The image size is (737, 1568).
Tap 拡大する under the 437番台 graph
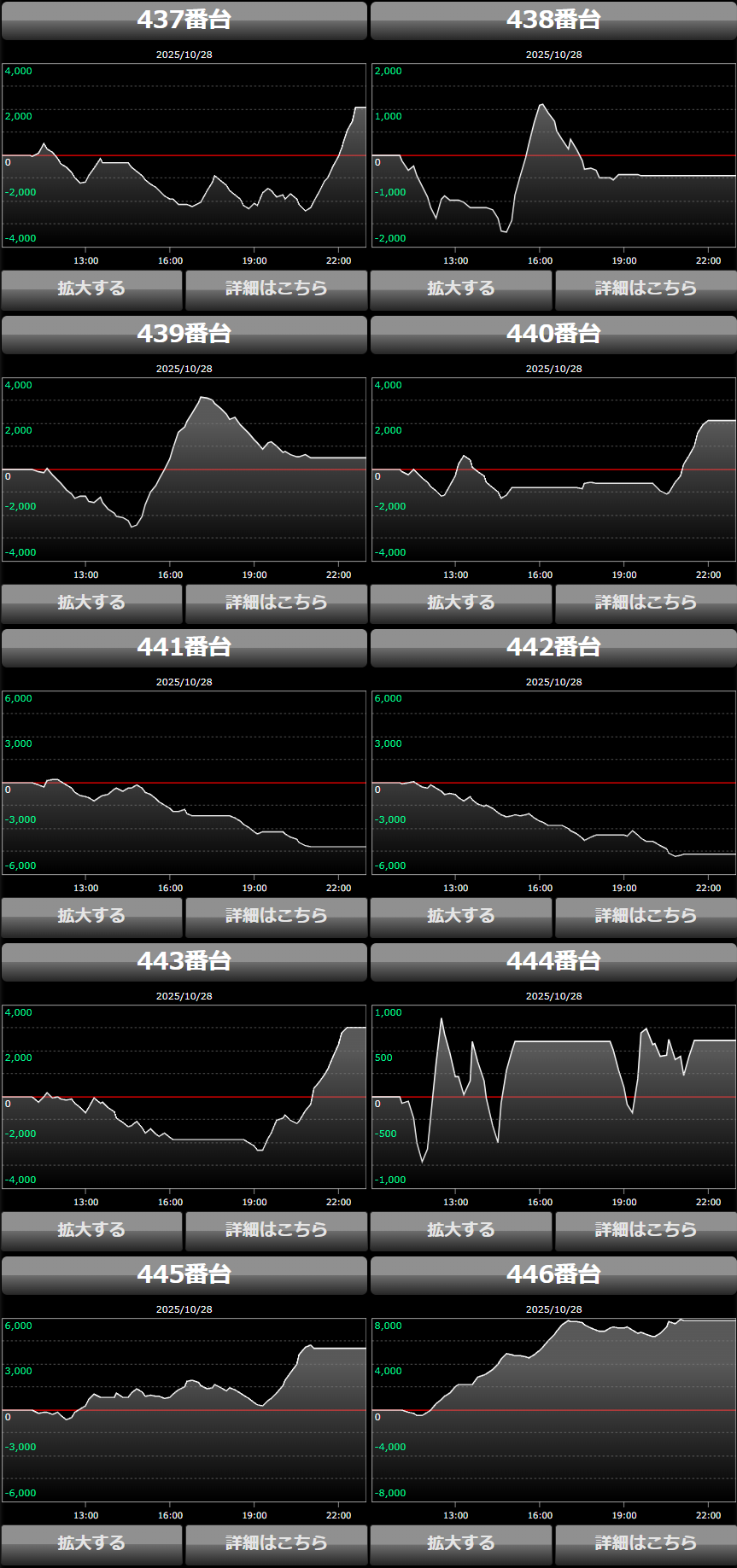91,289
